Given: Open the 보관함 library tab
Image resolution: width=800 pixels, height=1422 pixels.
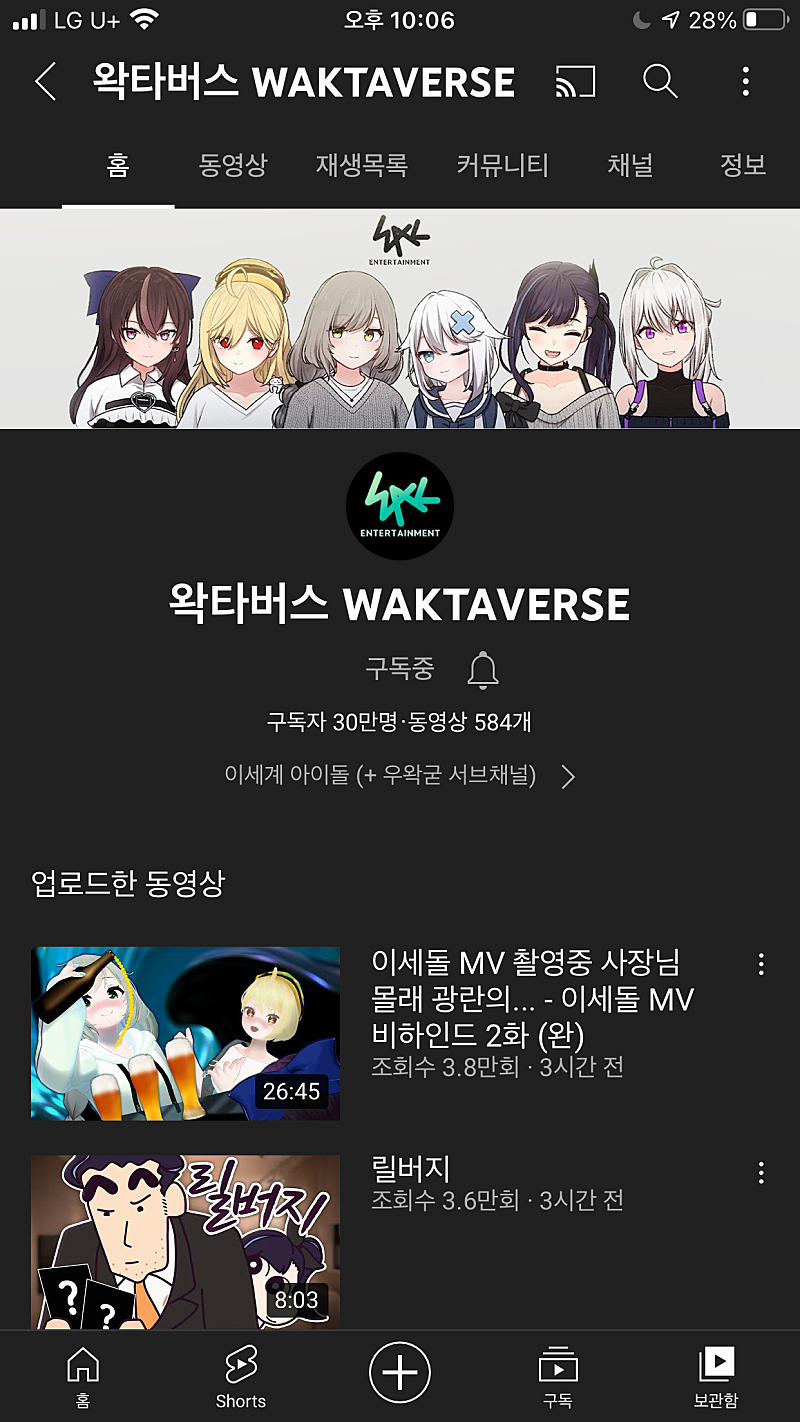Looking at the screenshot, I should coord(715,1378).
